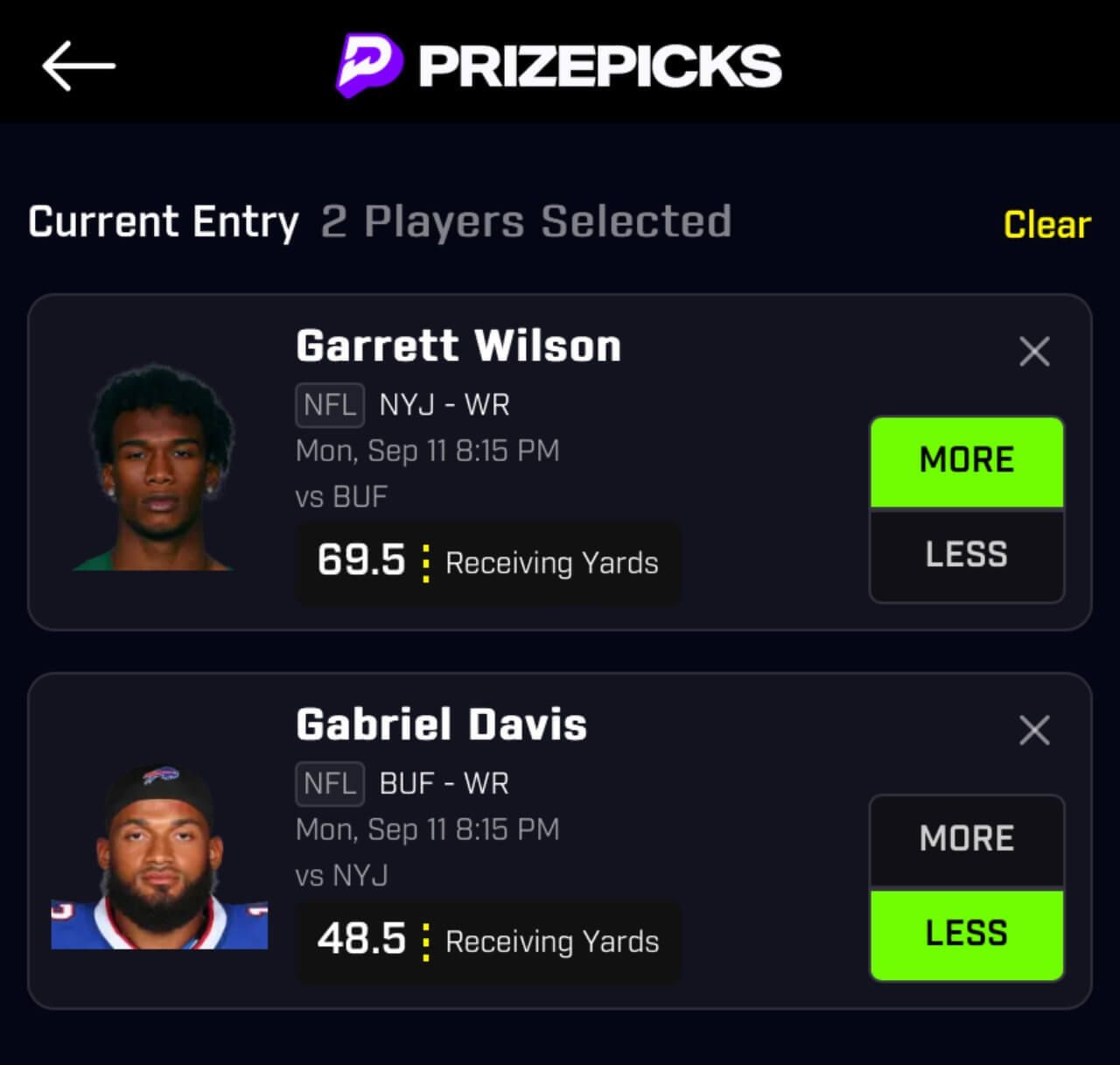Remove Garrett Wilson from the entry
The width and height of the screenshot is (1120, 1065).
(1034, 352)
